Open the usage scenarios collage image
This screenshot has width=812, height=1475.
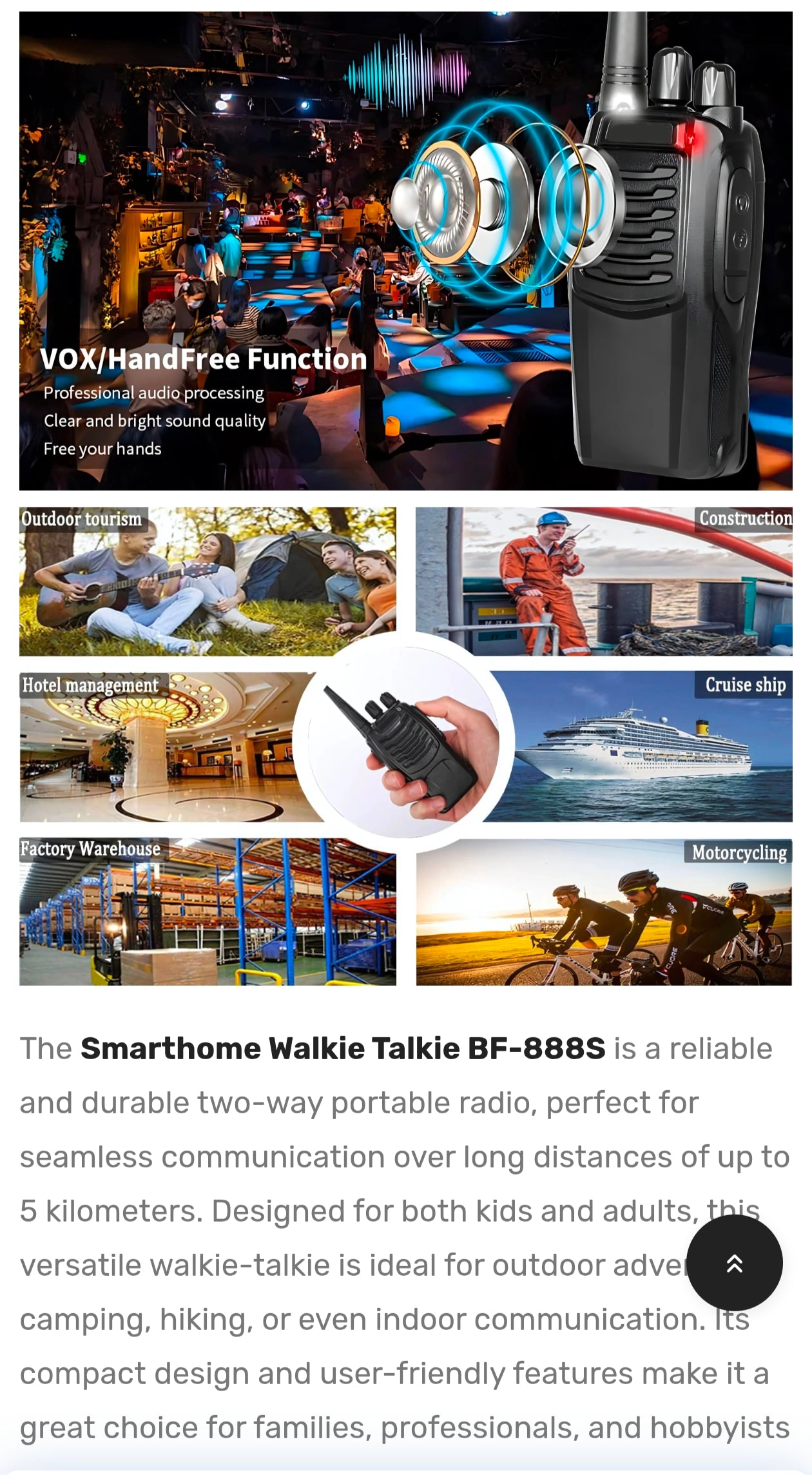pos(405,746)
